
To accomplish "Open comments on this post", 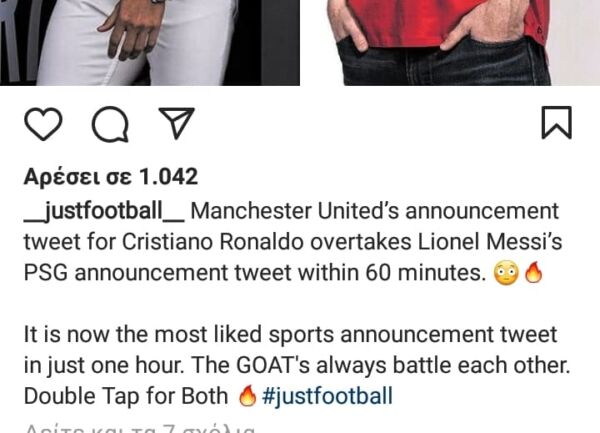I will pyautogui.click(x=110, y=123).
